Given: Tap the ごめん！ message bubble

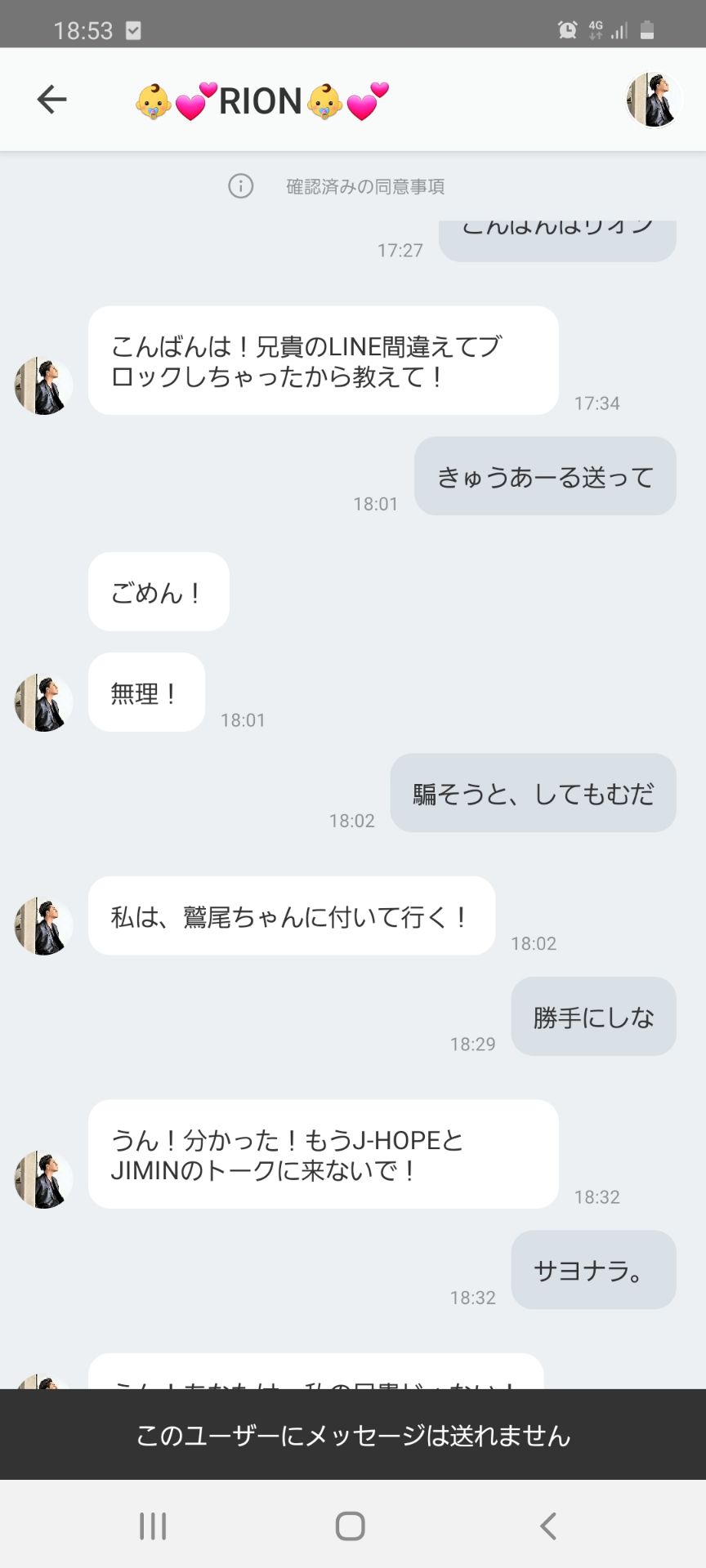Looking at the screenshot, I should (158, 591).
